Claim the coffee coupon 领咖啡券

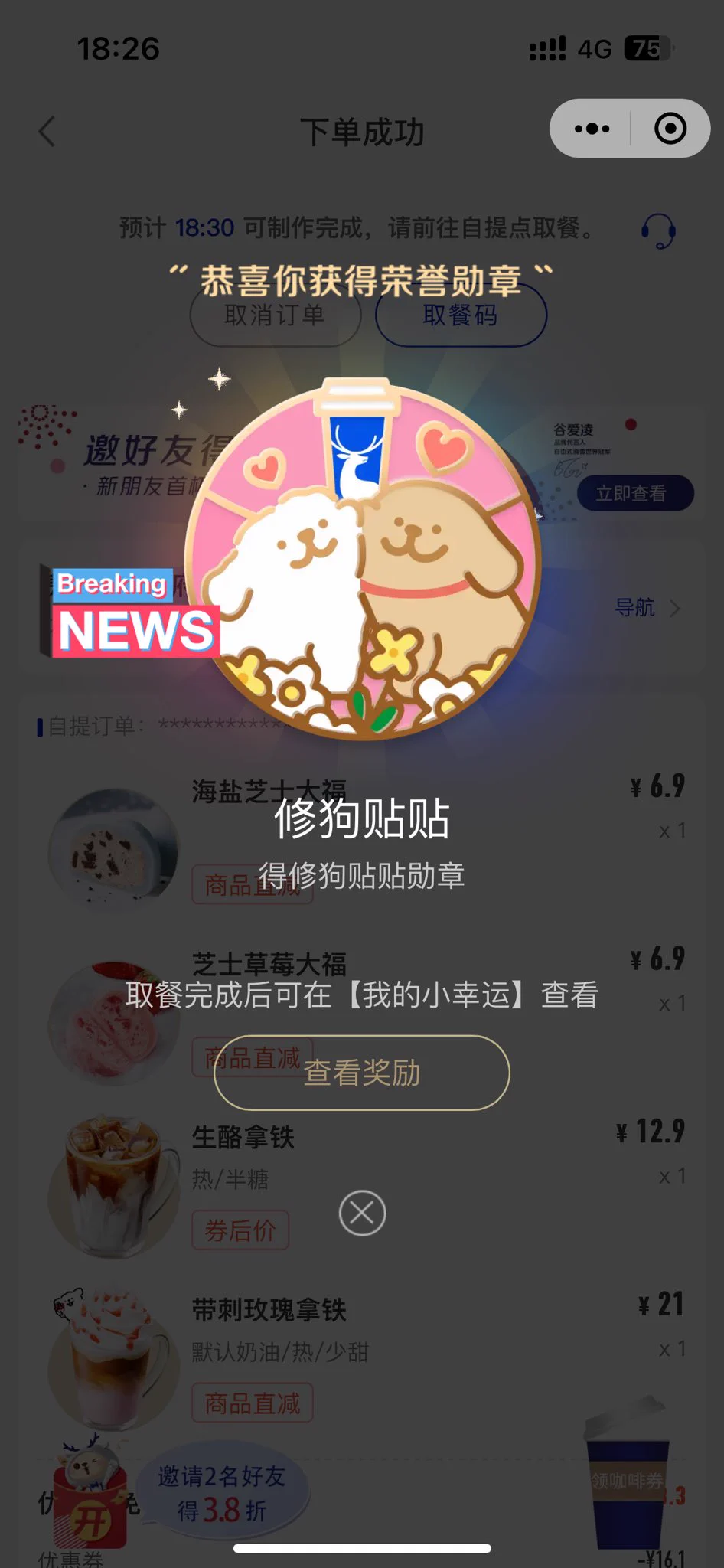coord(628,1481)
